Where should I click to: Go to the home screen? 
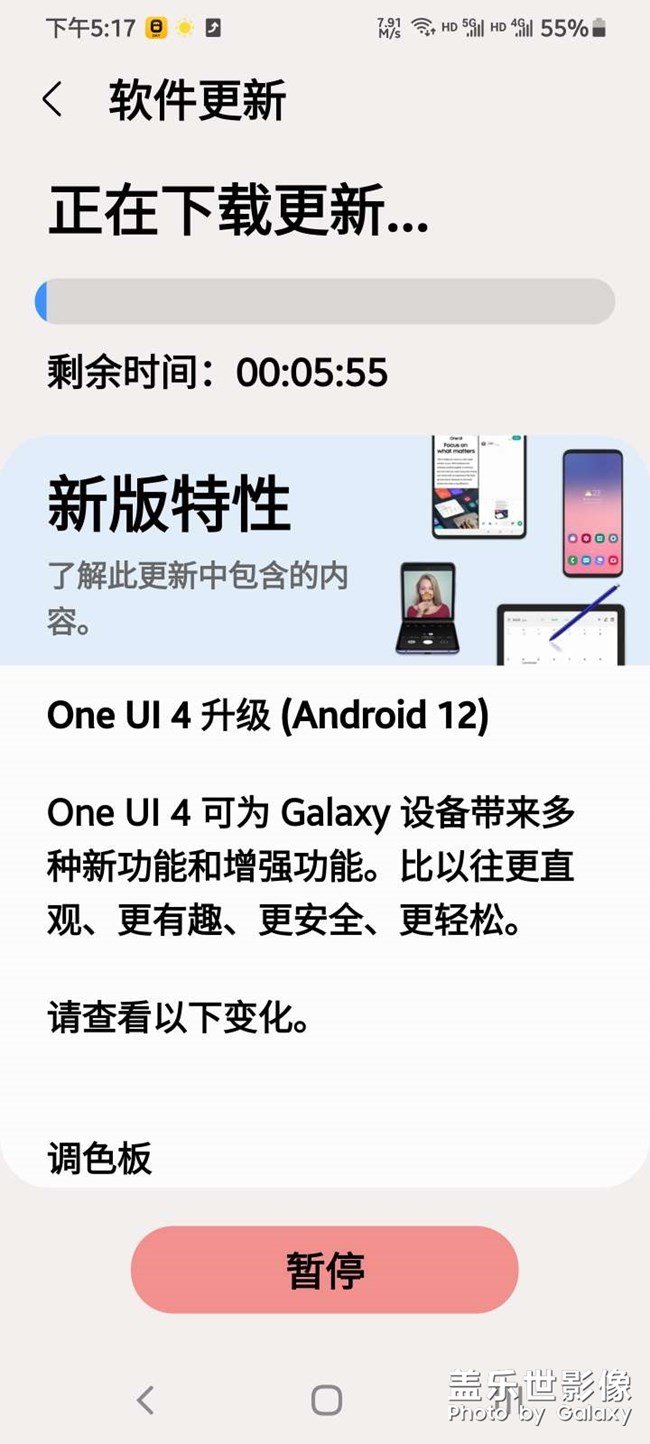point(326,1400)
